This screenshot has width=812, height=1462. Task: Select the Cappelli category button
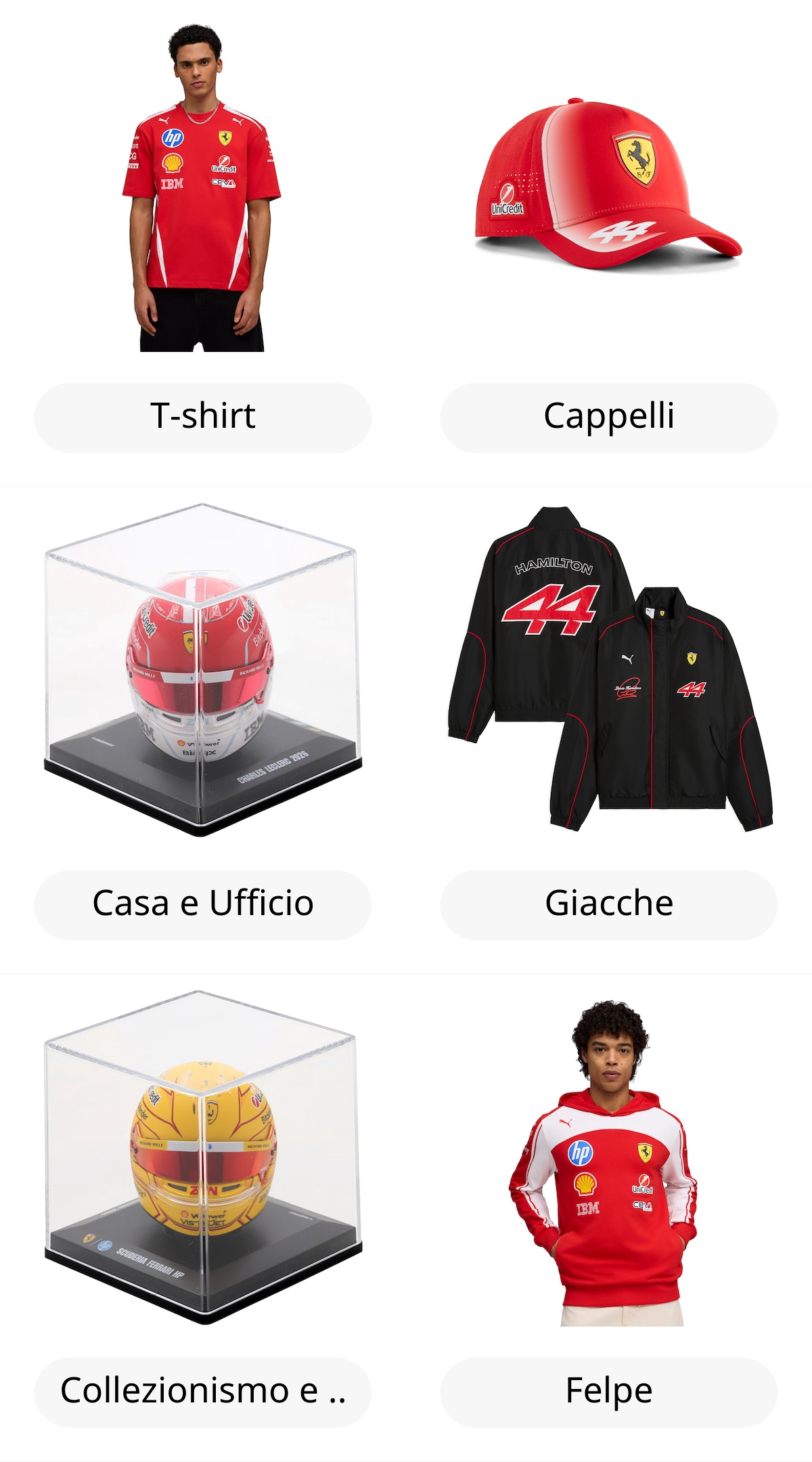pyautogui.click(x=609, y=418)
